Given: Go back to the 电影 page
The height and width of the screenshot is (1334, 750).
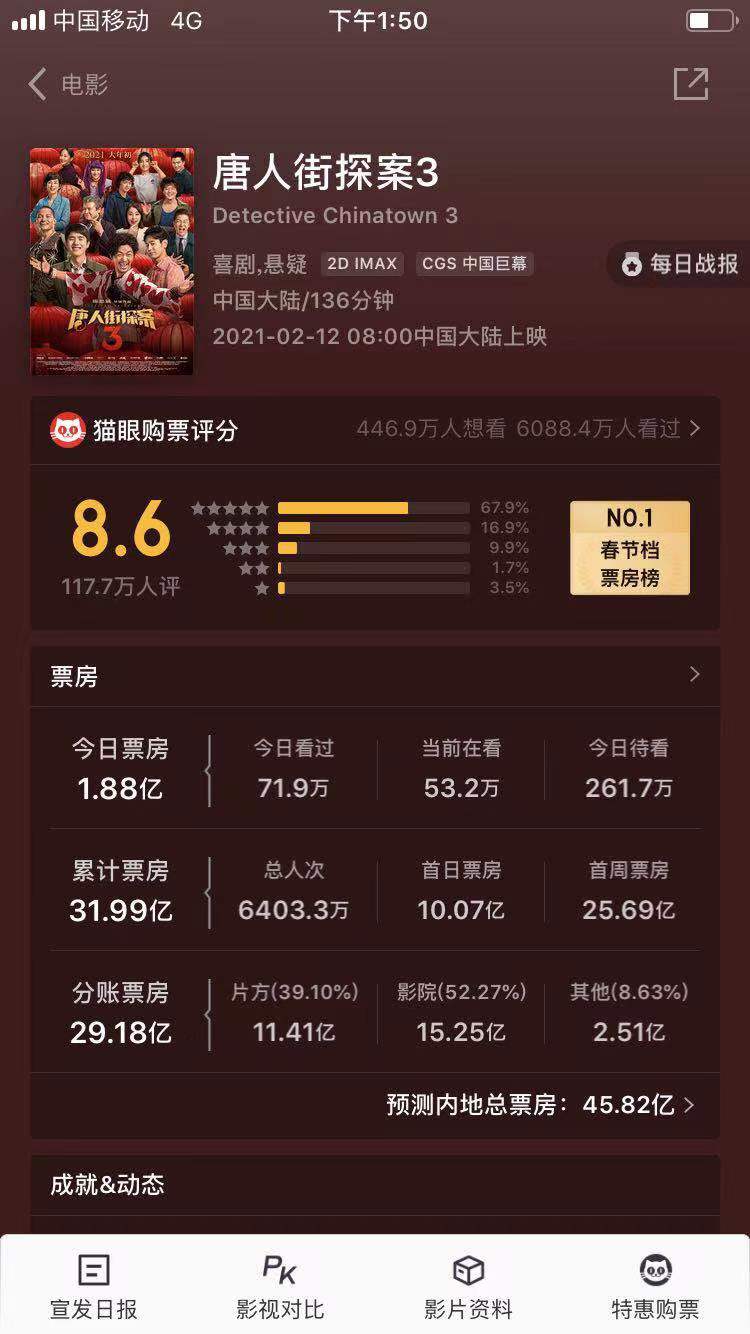Looking at the screenshot, I should click(68, 85).
